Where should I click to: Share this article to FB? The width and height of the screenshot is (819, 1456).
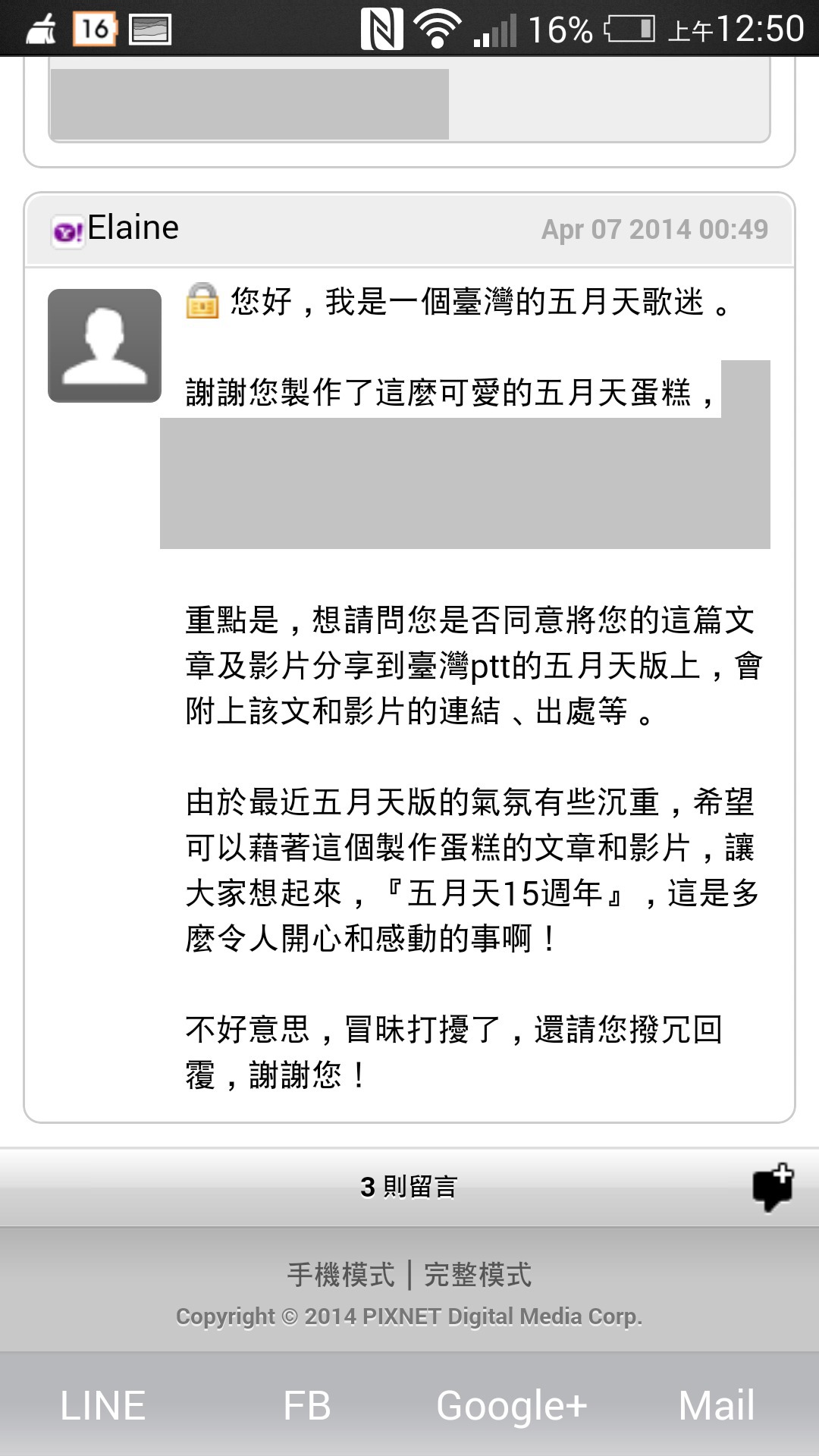click(x=307, y=1405)
